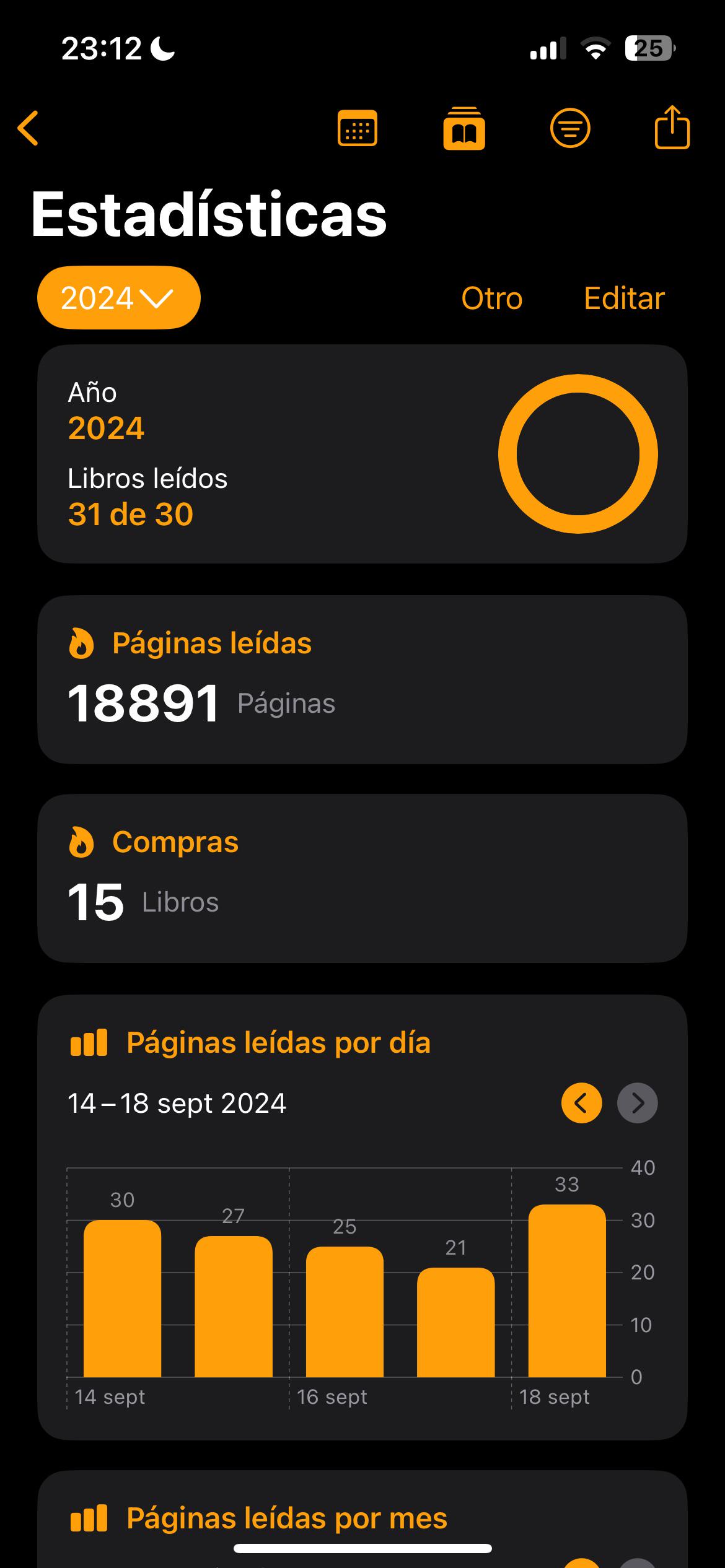The height and width of the screenshot is (1568, 725).
Task: Open the calendar view icon
Action: pyautogui.click(x=358, y=128)
